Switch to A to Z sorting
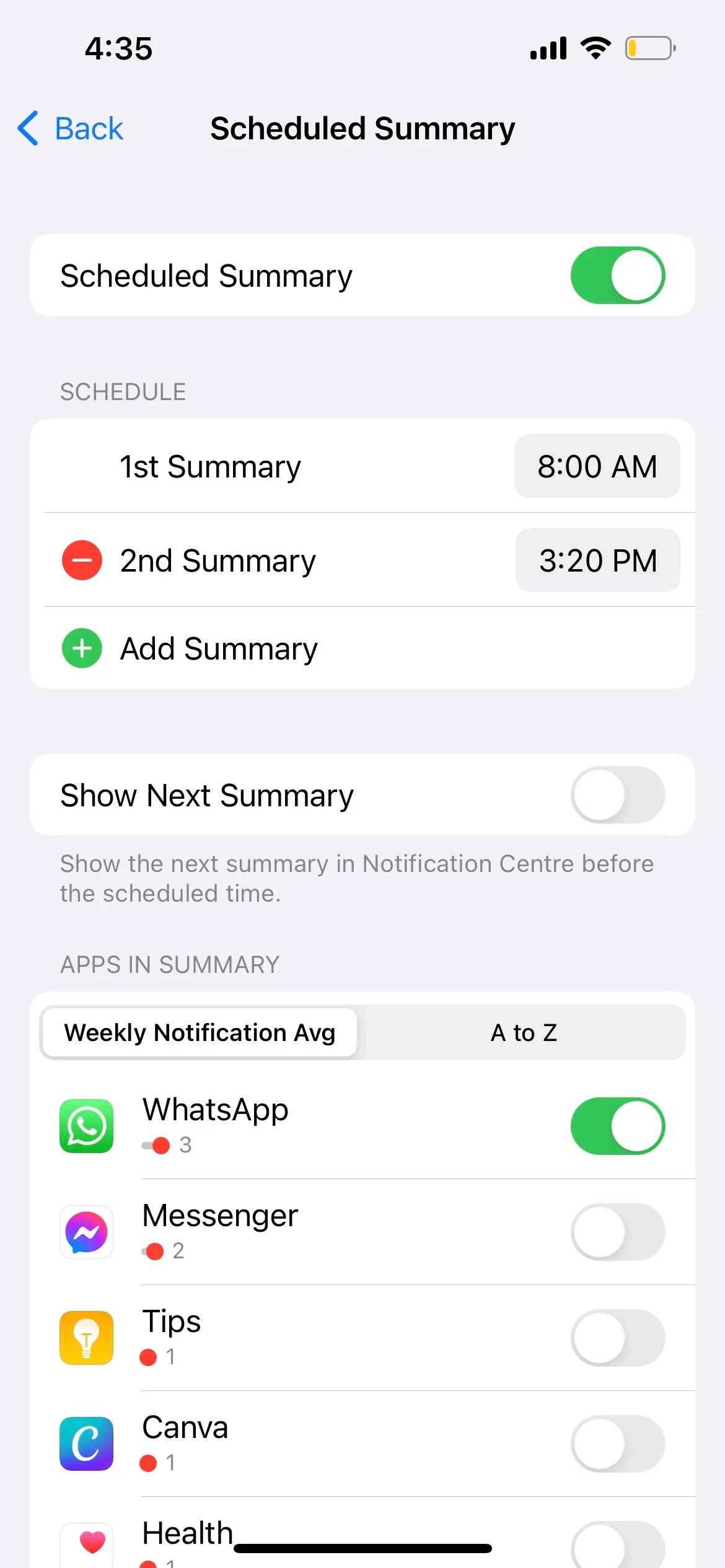 pyautogui.click(x=524, y=1032)
